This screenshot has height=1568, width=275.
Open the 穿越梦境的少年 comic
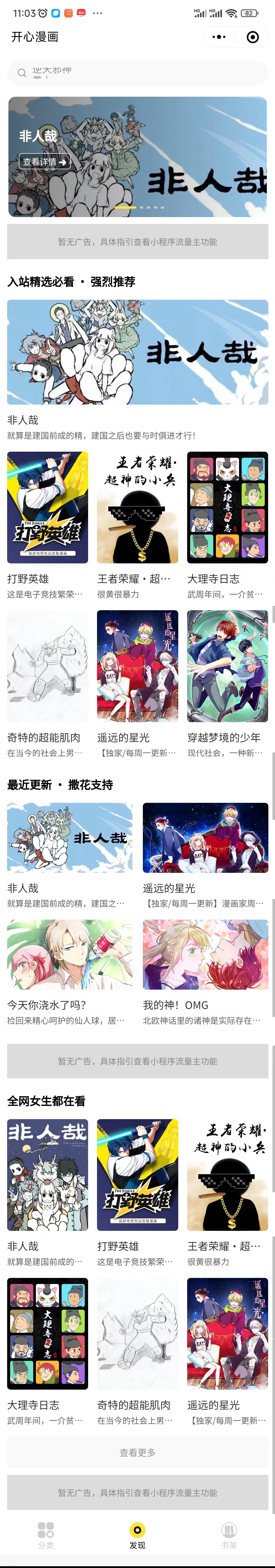pyautogui.click(x=227, y=666)
